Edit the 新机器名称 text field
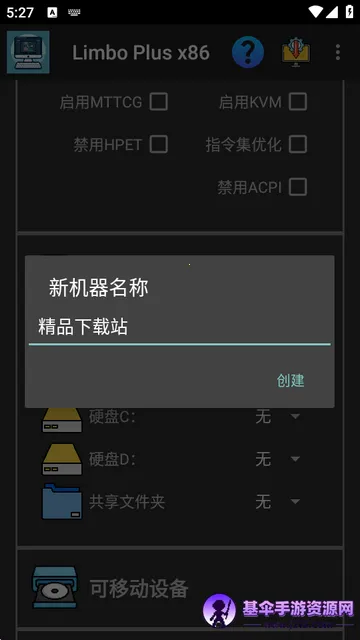360x640 pixels. [180, 328]
